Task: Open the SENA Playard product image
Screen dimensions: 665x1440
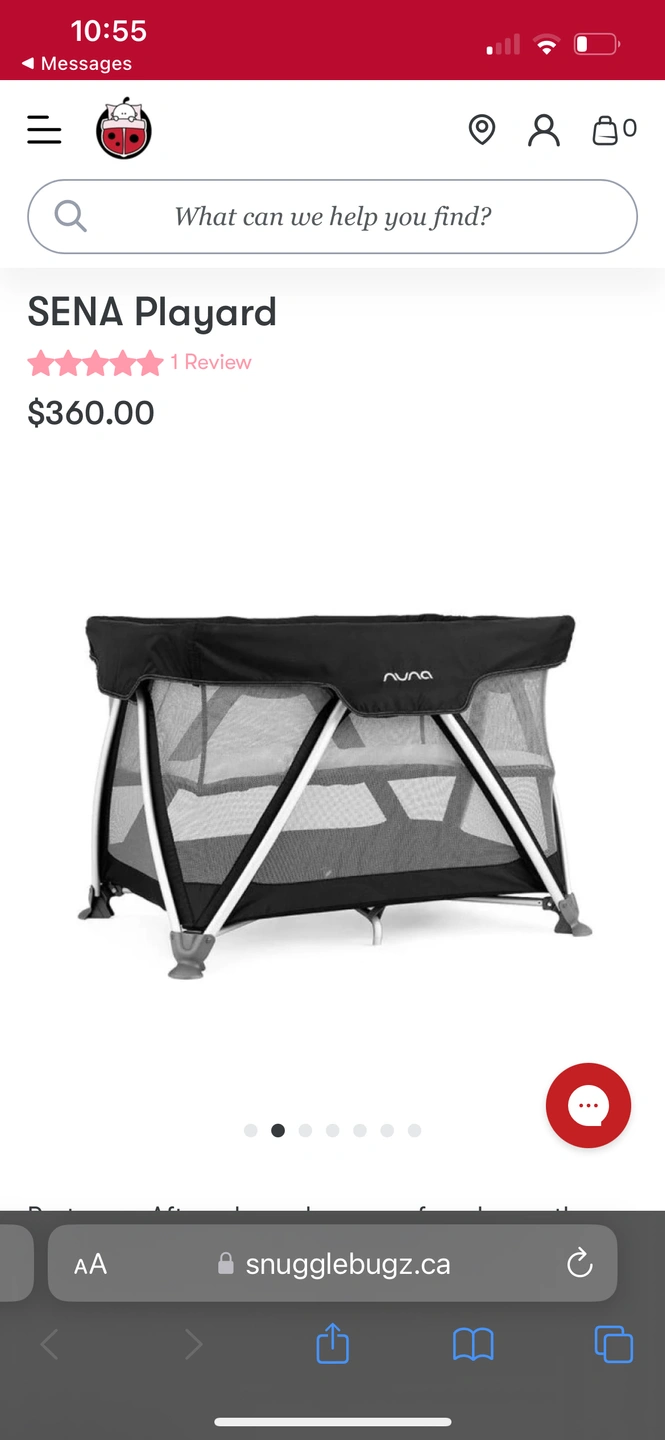Action: [332, 790]
